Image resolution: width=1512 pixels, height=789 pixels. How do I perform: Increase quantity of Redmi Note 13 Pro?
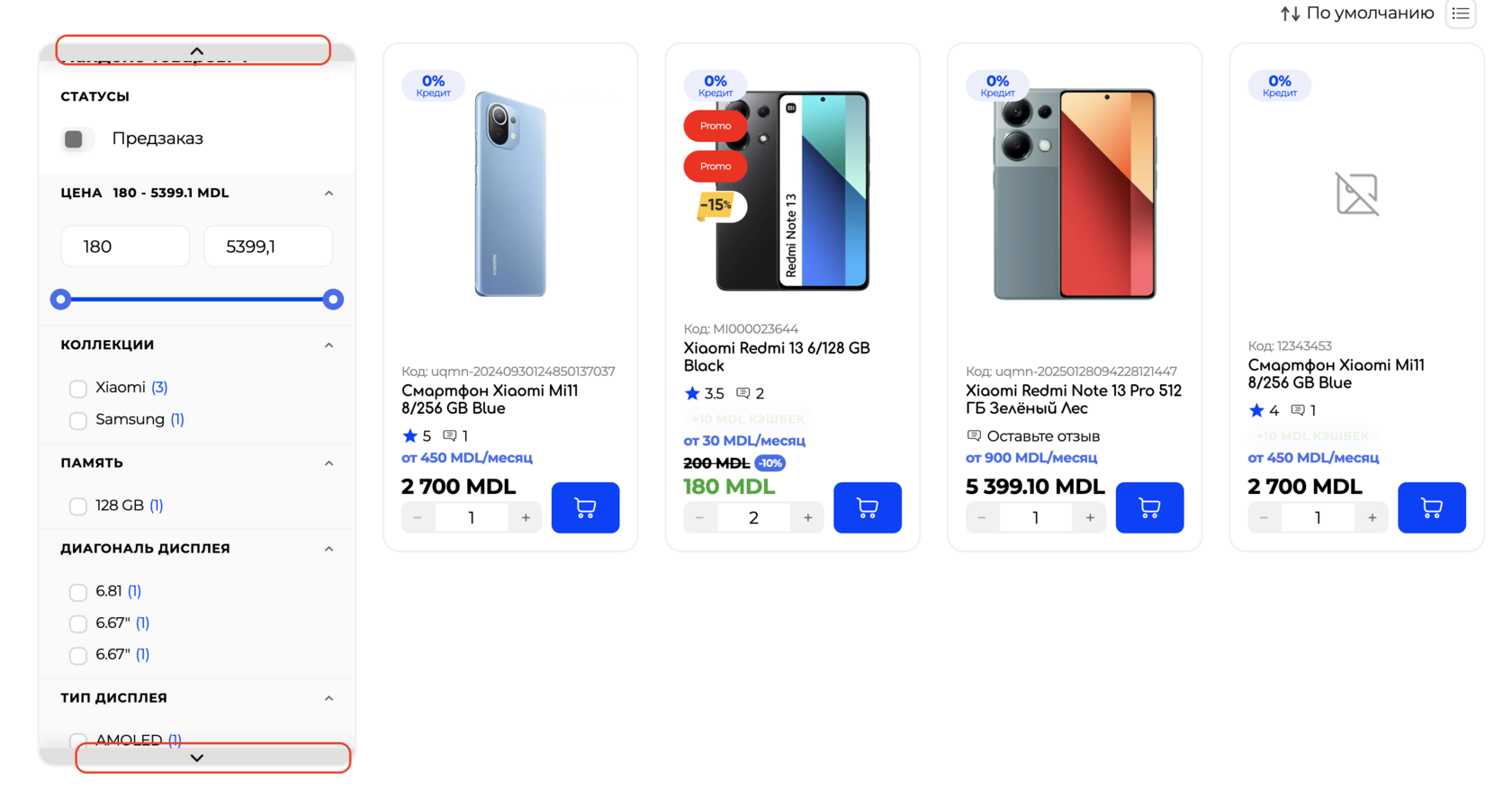(x=1090, y=517)
